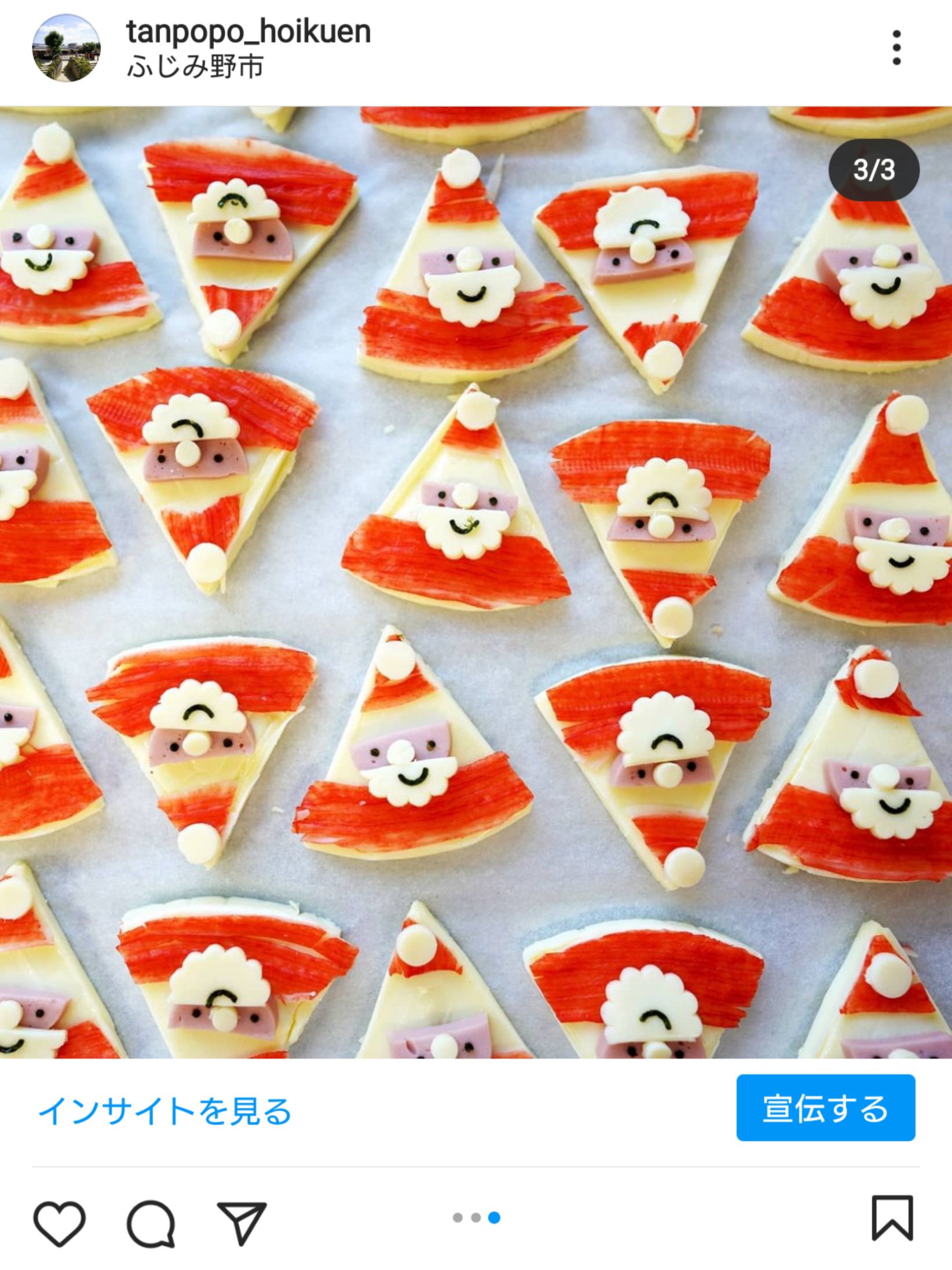Share this post via paper plane
This screenshot has height=1270, width=952.
point(241,1223)
